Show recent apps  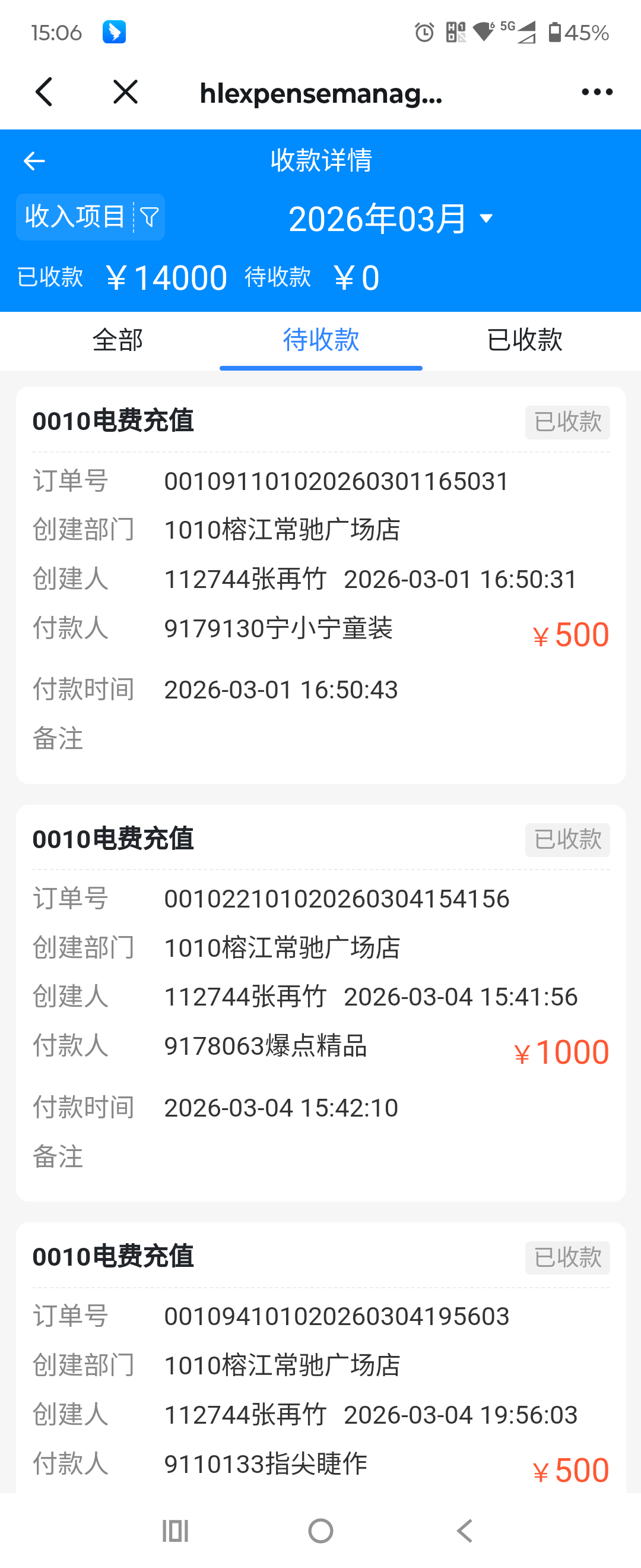coord(175,1530)
